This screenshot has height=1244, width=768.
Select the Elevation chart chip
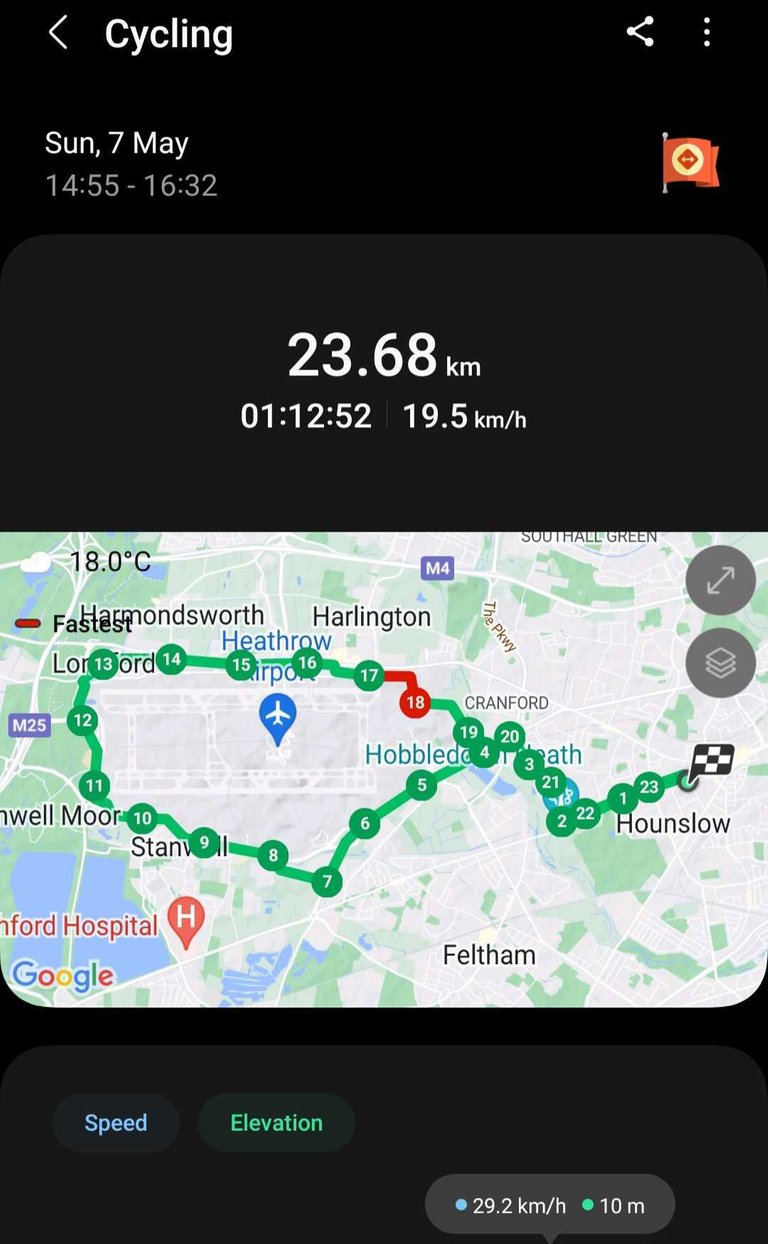[276, 1122]
